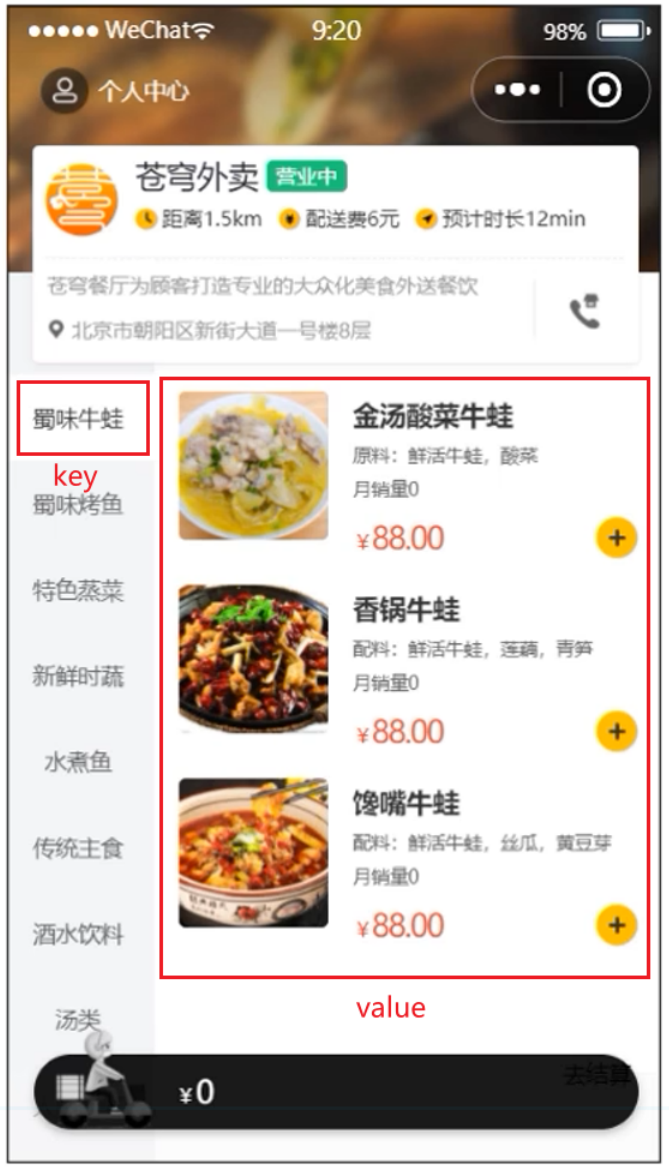Tap 去结算 to check out

coord(597,1076)
